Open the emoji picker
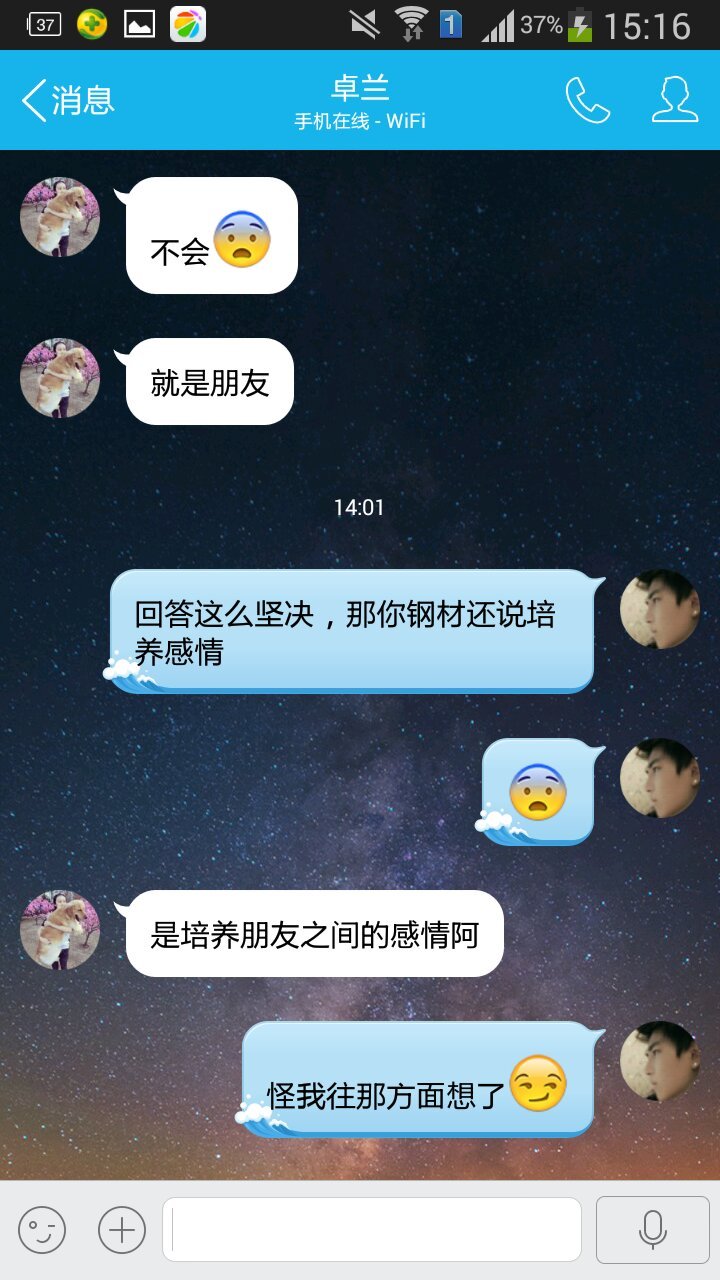 click(42, 1230)
